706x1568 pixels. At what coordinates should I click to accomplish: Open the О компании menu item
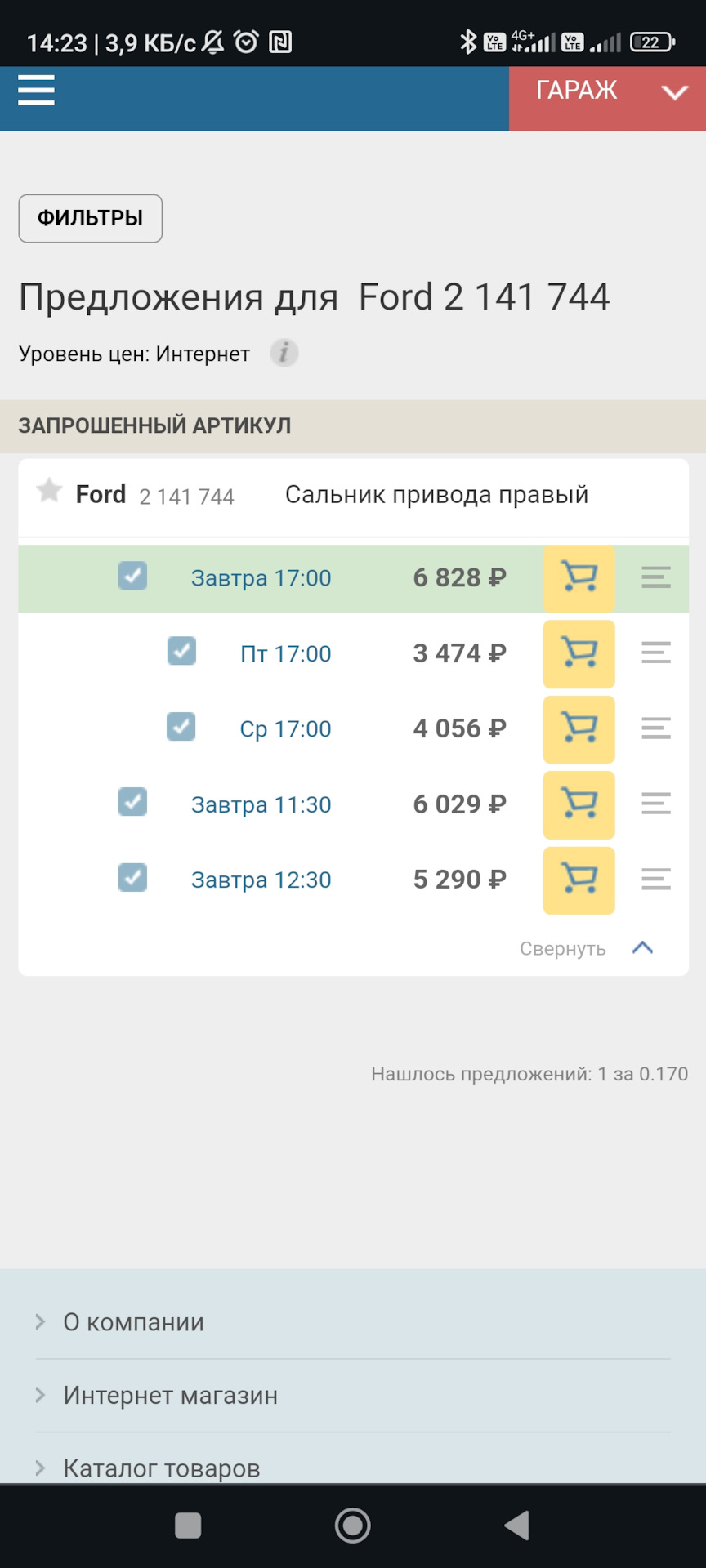[x=133, y=1321]
